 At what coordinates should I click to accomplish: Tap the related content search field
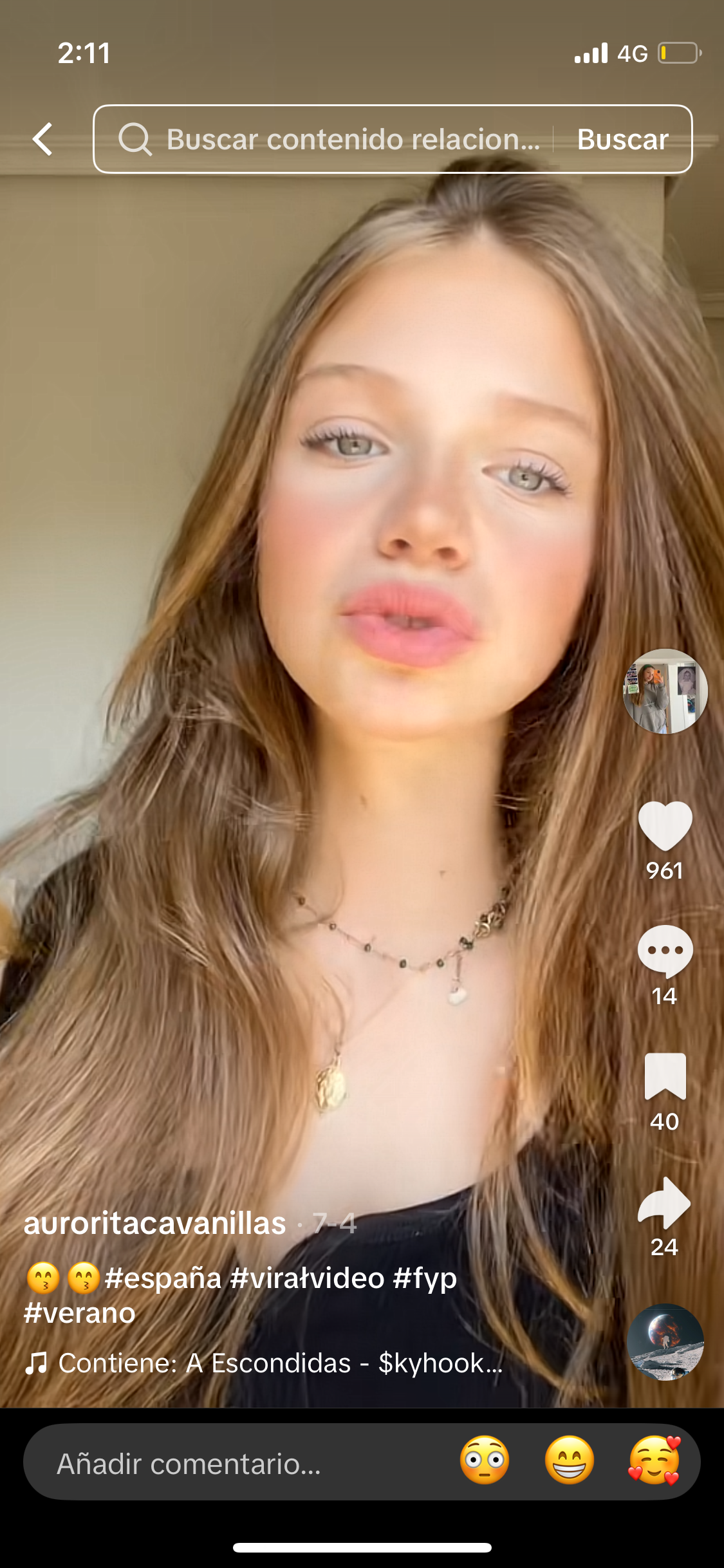pos(335,139)
